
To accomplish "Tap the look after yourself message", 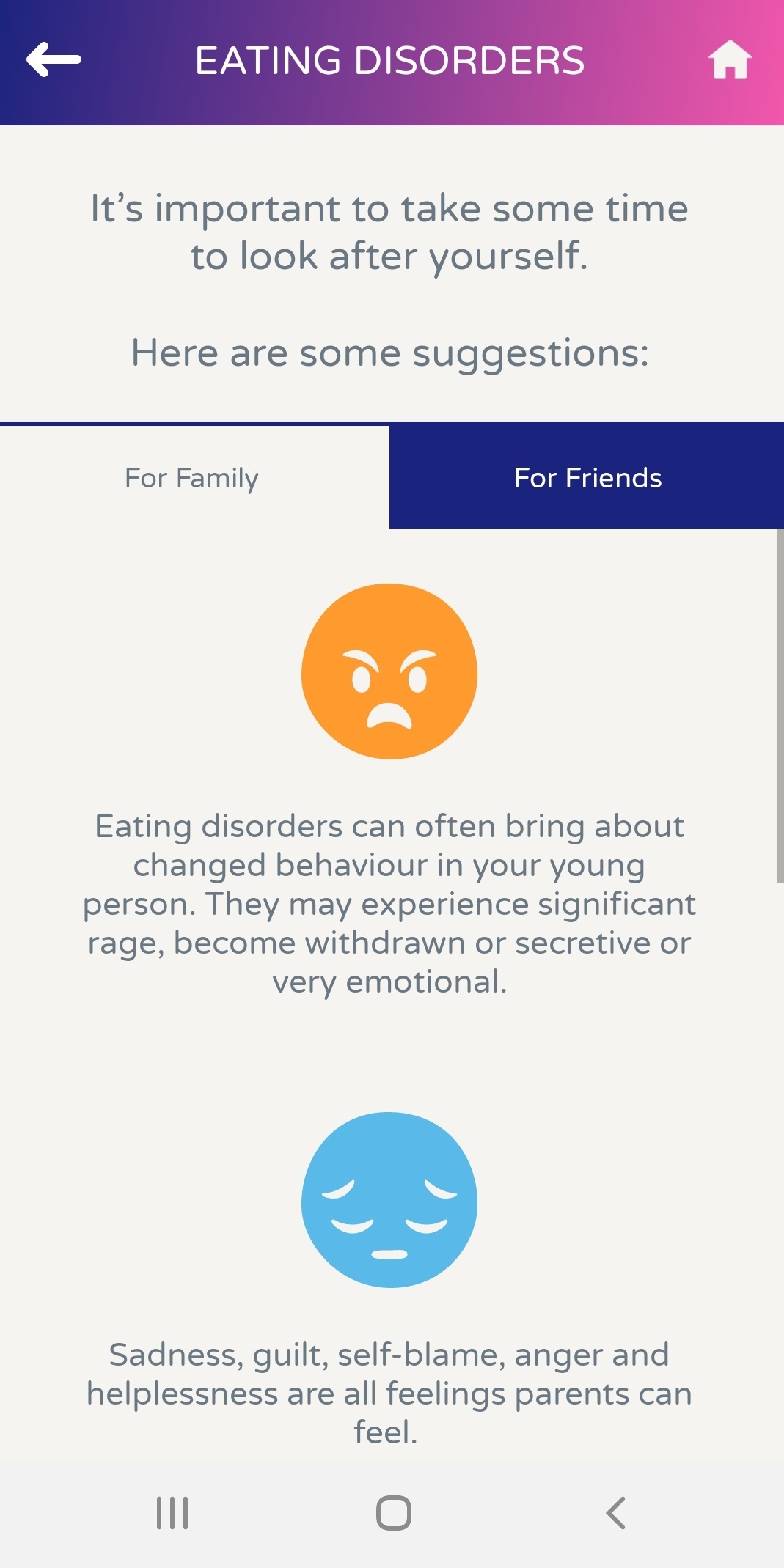I will click(x=389, y=231).
